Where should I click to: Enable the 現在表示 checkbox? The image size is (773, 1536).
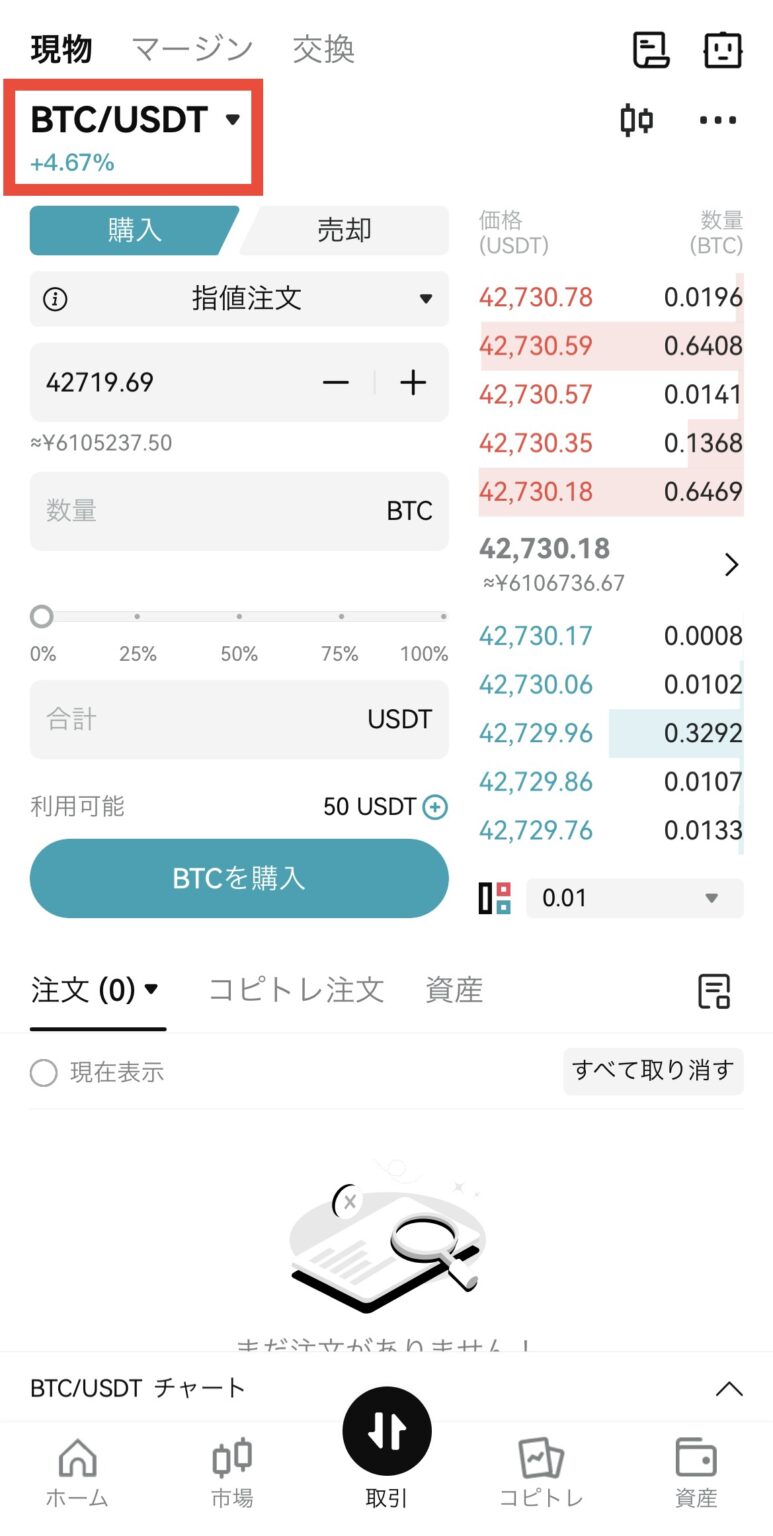tap(43, 1072)
